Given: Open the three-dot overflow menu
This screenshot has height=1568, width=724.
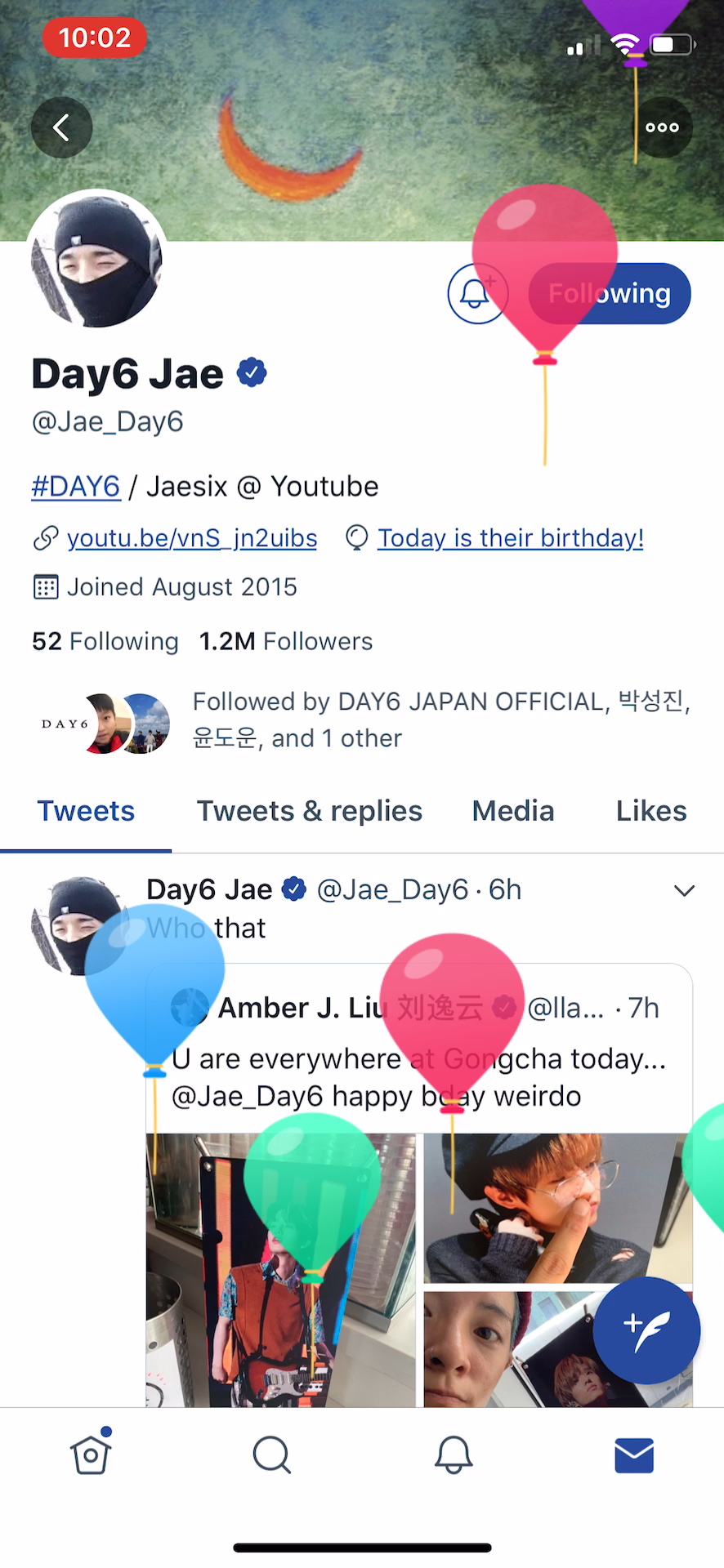Looking at the screenshot, I should pos(662,127).
